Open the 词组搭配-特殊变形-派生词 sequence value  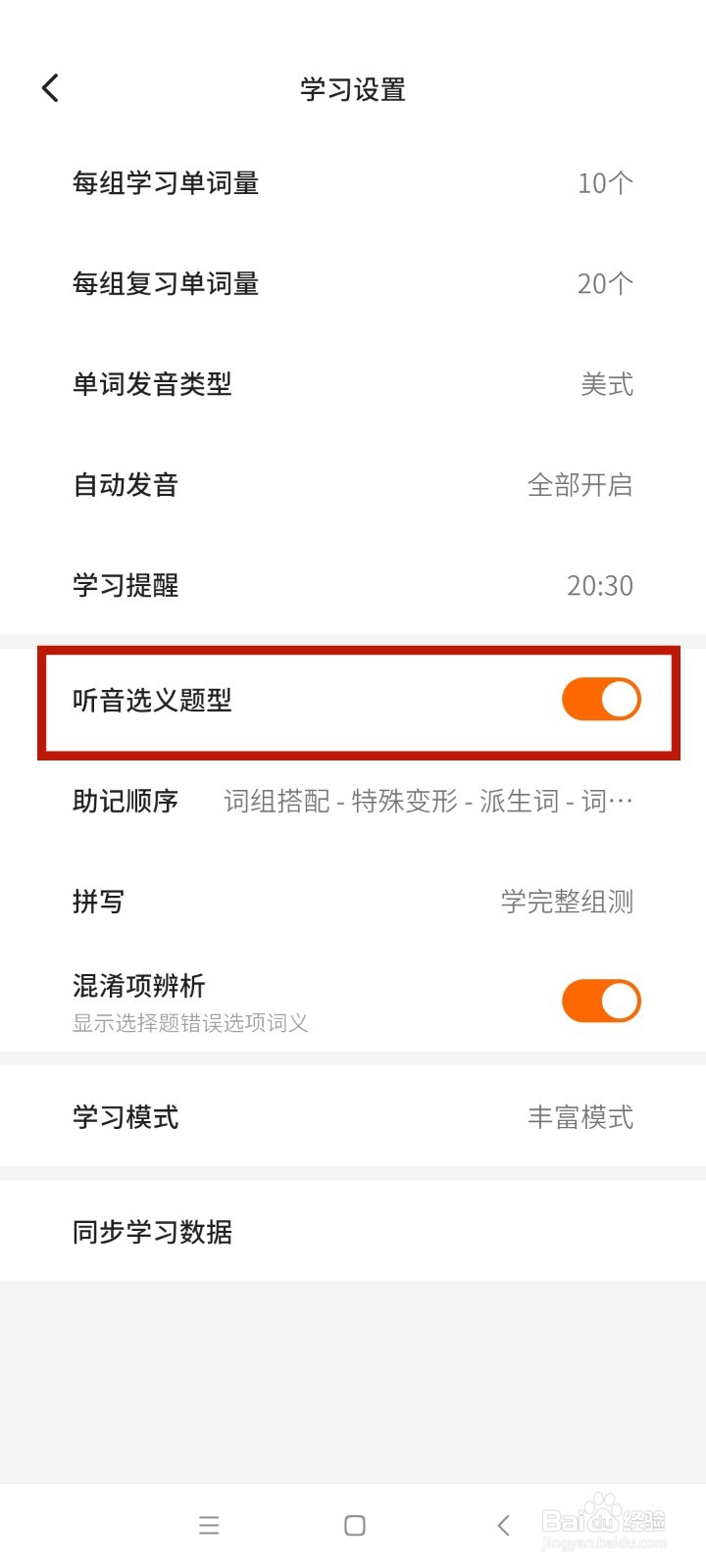[x=427, y=802]
